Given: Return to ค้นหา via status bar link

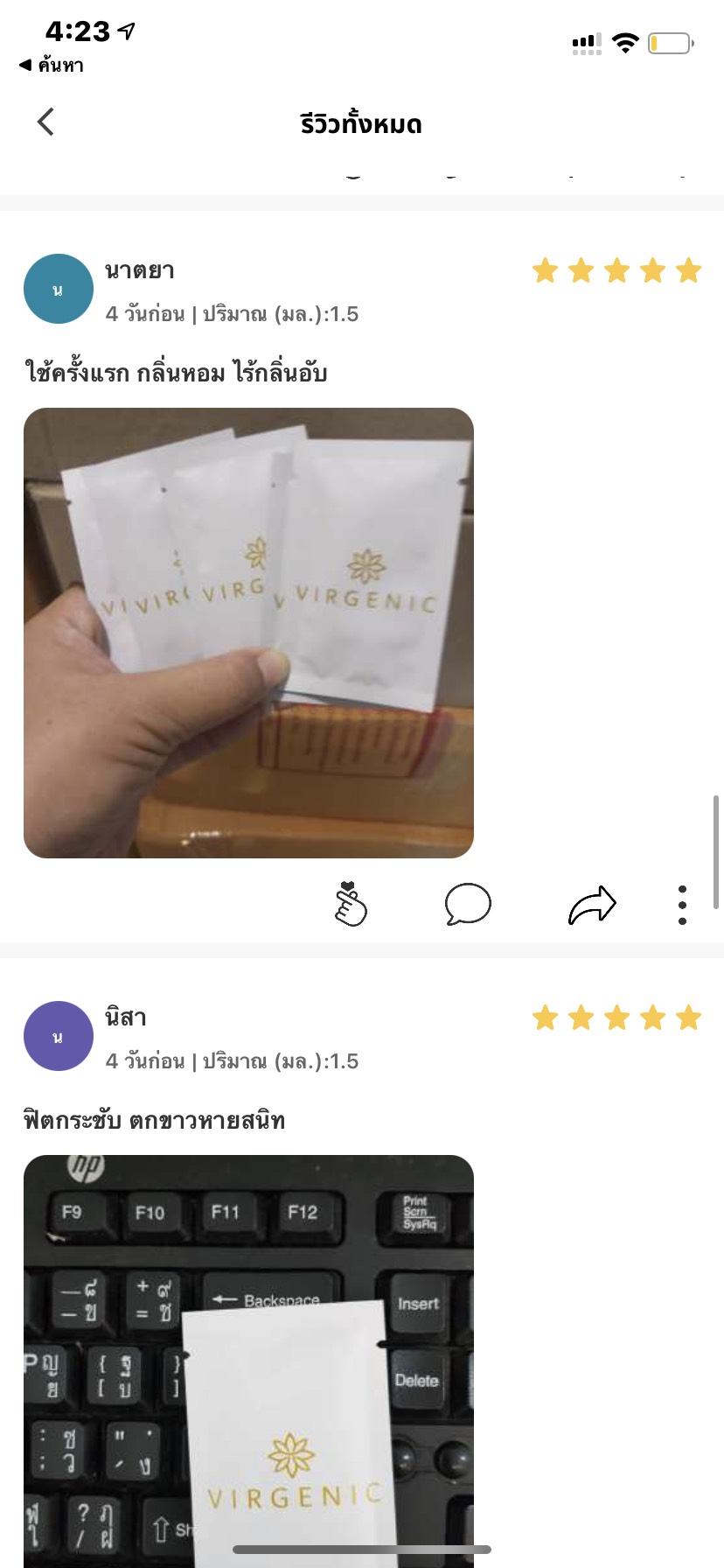Looking at the screenshot, I should (52, 65).
